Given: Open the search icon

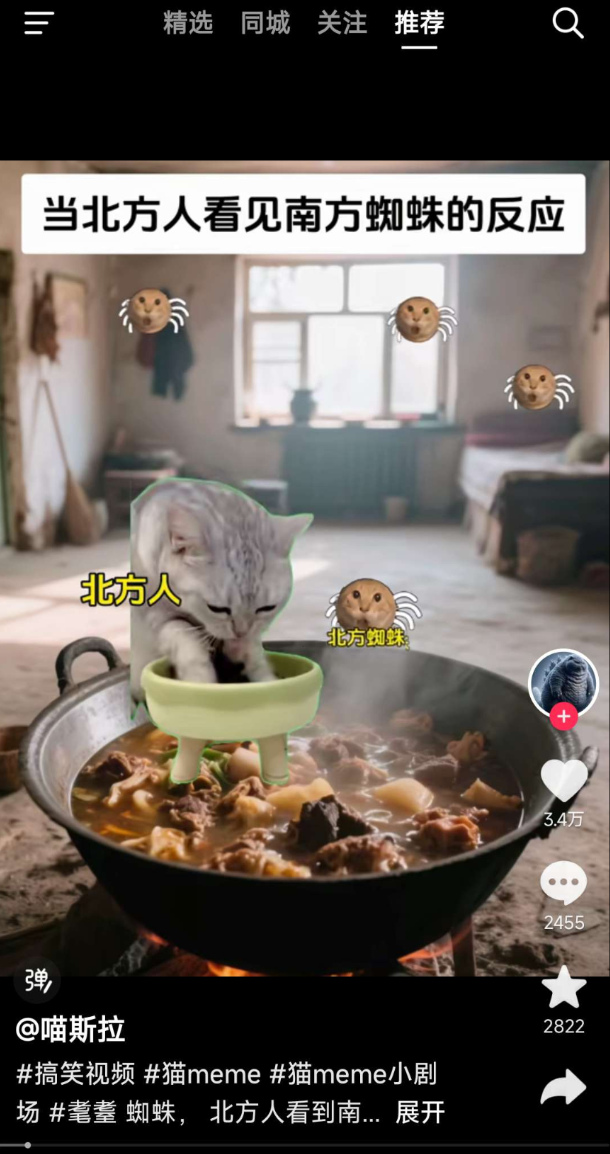Looking at the screenshot, I should tap(567, 23).
